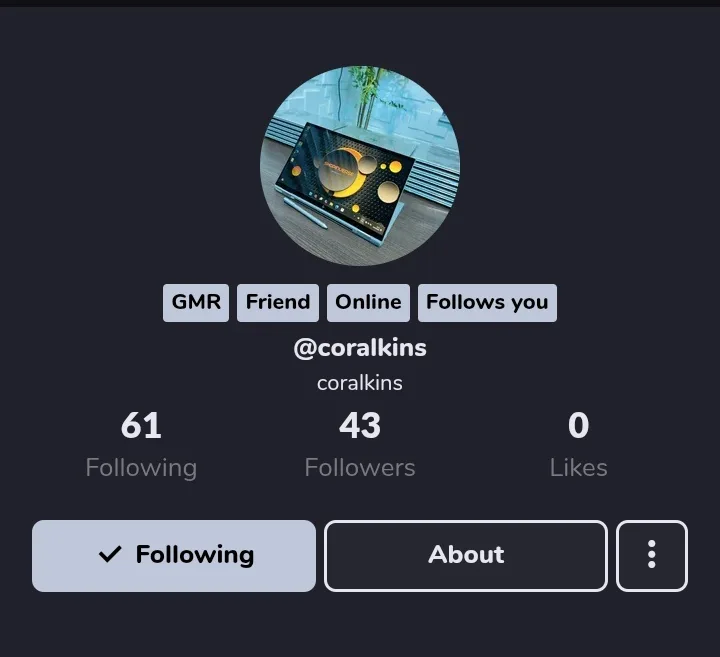Open the About section
Viewport: 720px width, 657px height.
[x=465, y=555]
